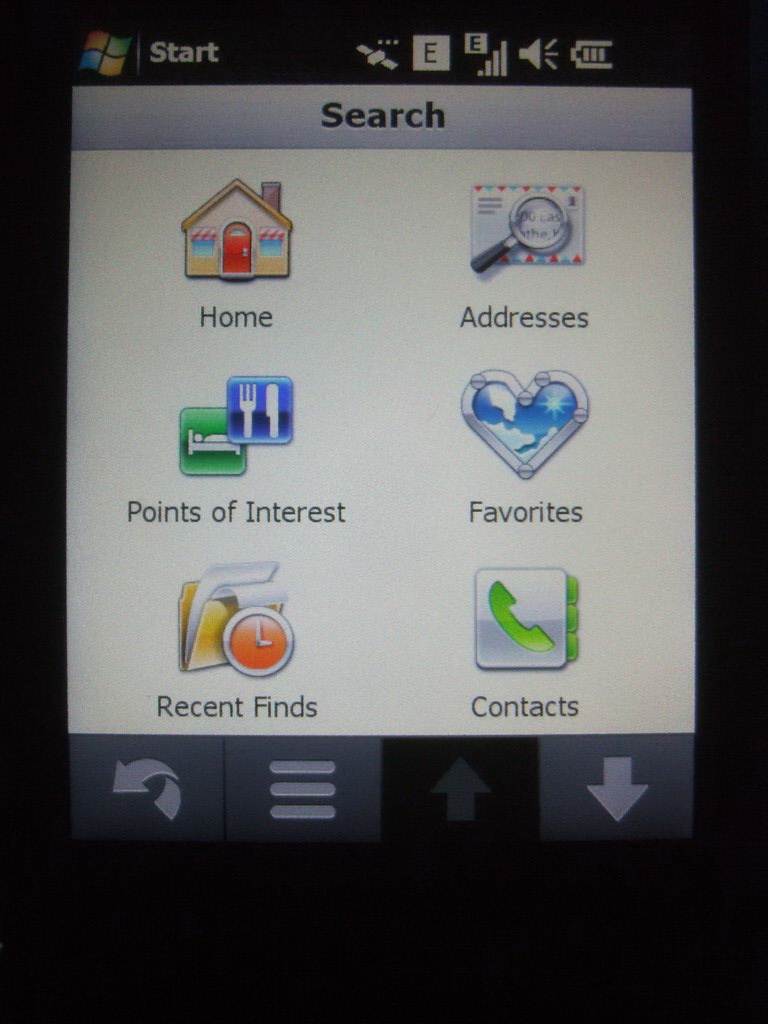The image size is (768, 1024).
Task: Tap the down arrow for more options
Action: 617,790
